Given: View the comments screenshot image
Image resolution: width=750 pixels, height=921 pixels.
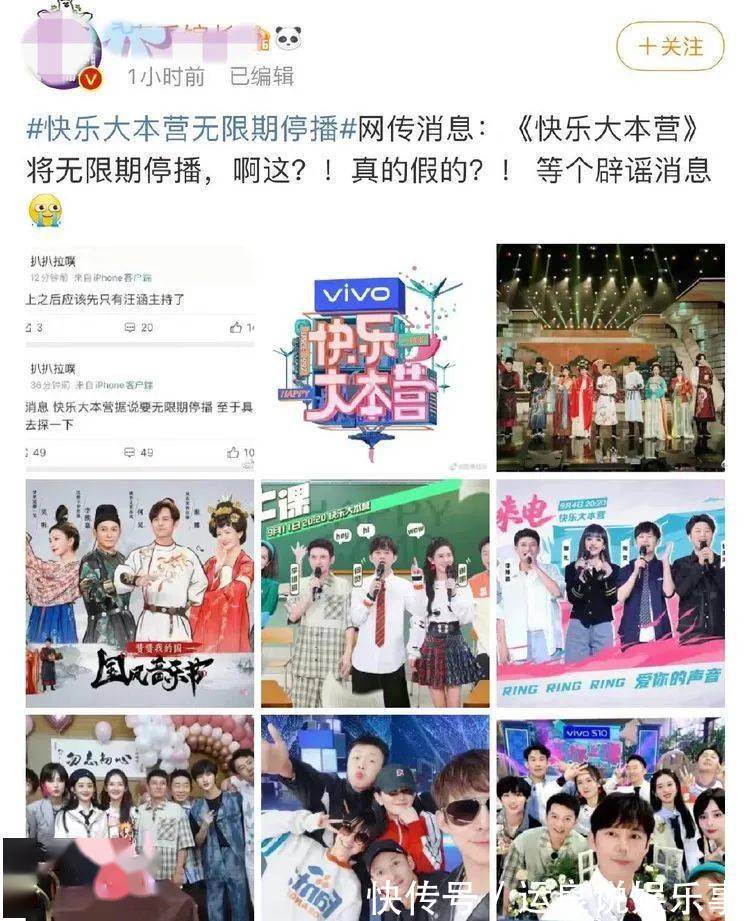Looking at the screenshot, I should pos(140,357).
